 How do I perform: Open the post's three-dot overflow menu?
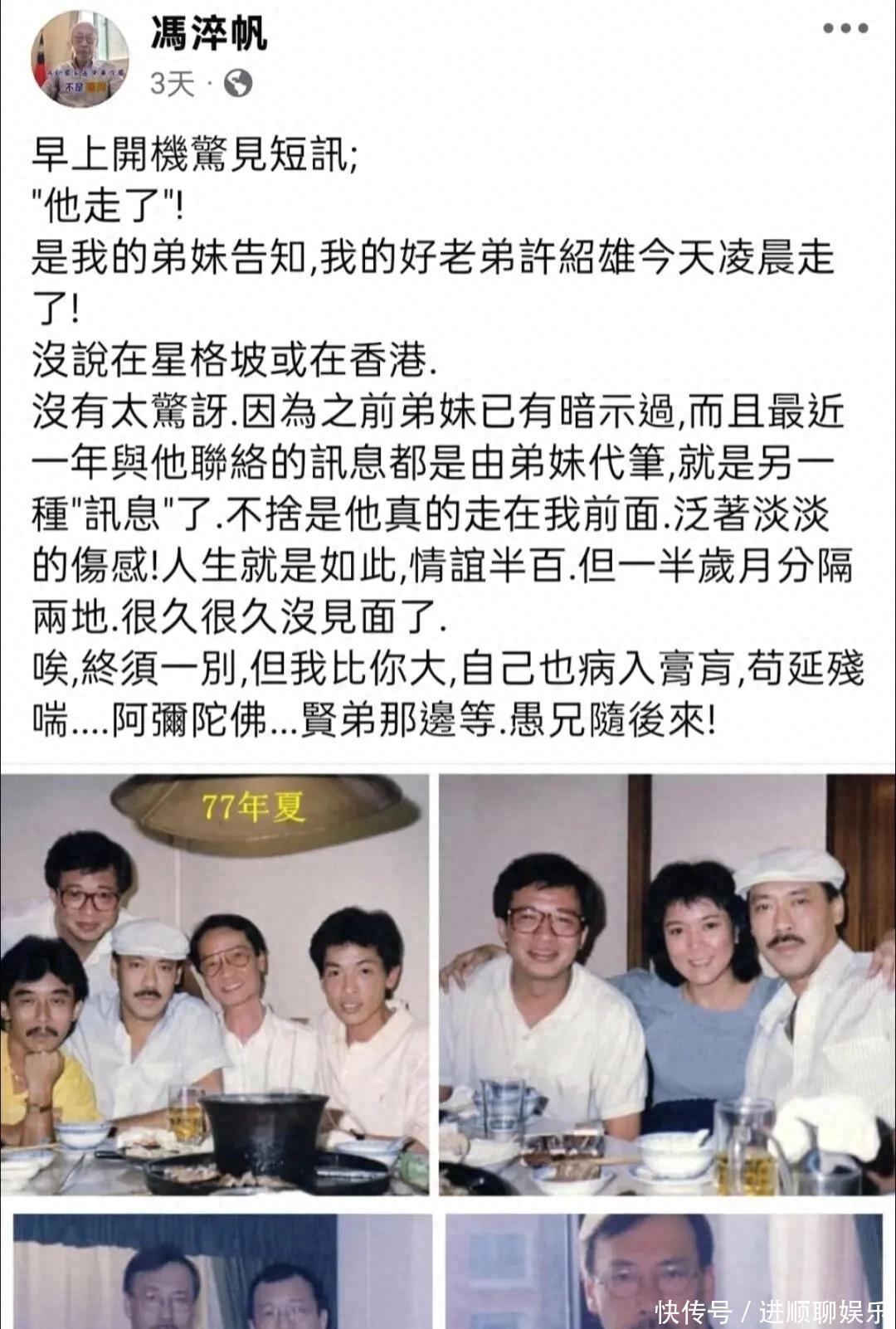coord(845,29)
